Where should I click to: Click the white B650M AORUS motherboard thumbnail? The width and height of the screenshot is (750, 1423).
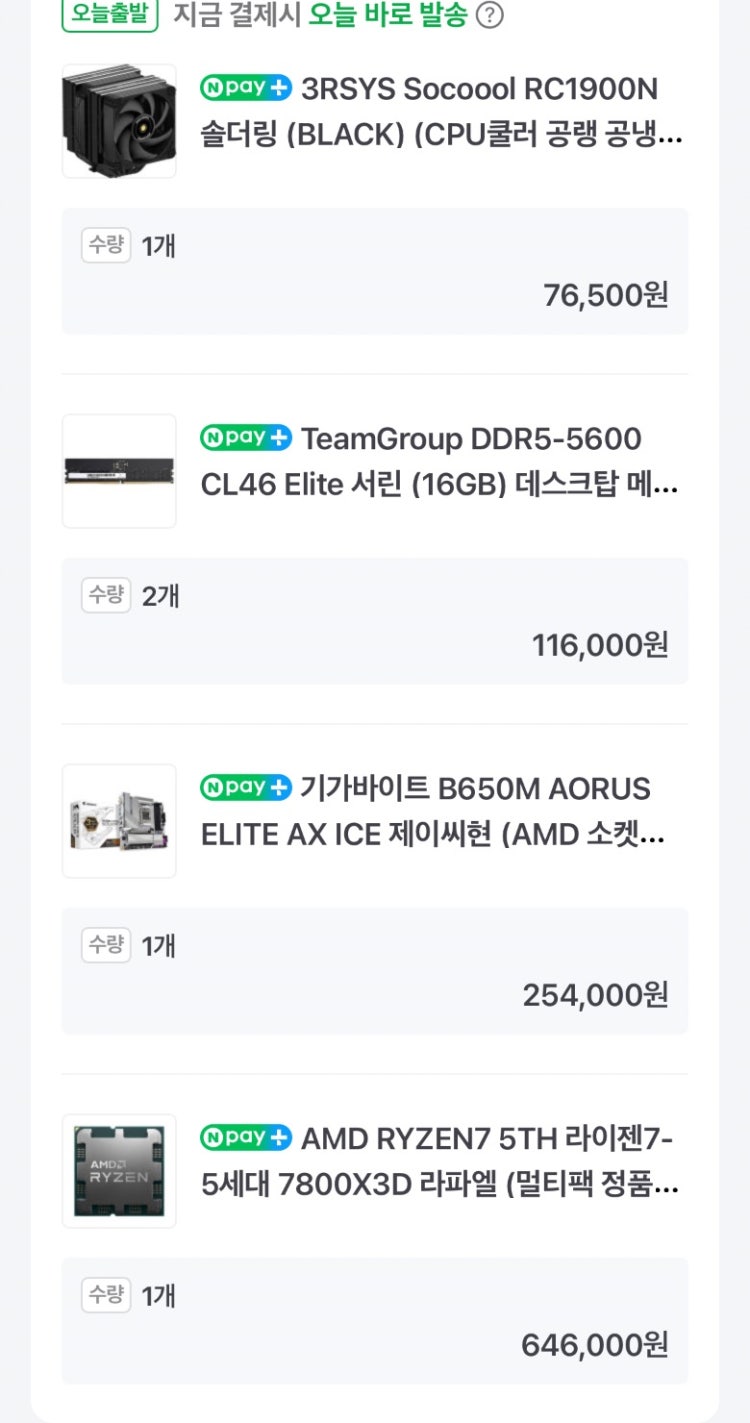tap(118, 820)
